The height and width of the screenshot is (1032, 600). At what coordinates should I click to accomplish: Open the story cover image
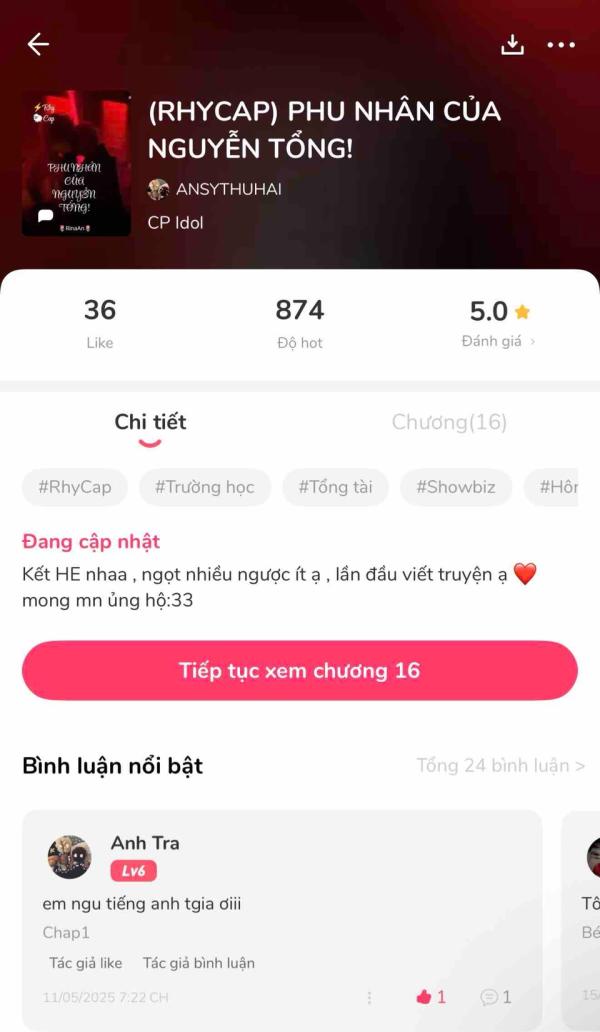pyautogui.click(x=76, y=163)
